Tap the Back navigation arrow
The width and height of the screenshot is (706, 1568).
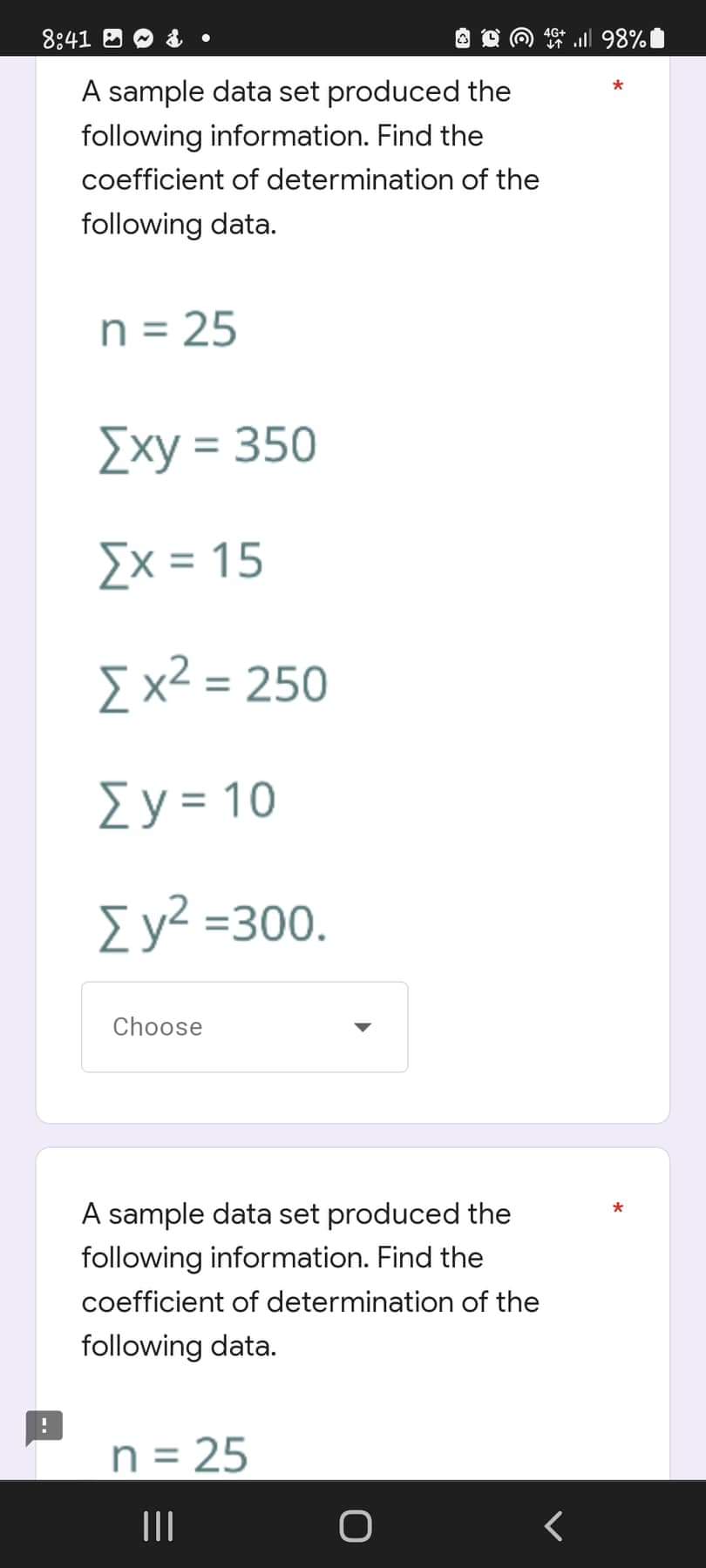[x=552, y=1526]
